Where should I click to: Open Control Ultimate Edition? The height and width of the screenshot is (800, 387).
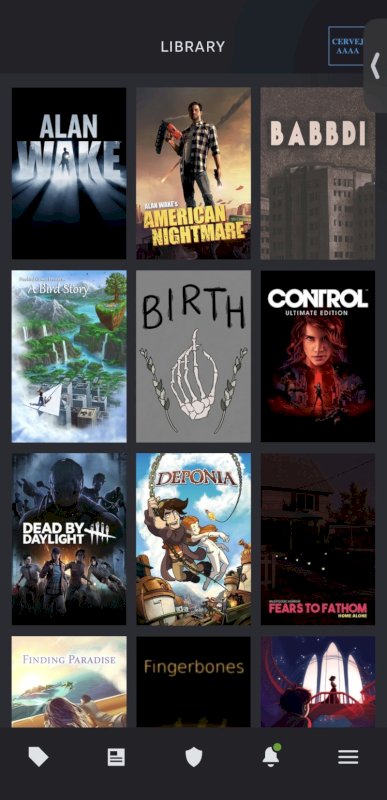pyautogui.click(x=318, y=356)
